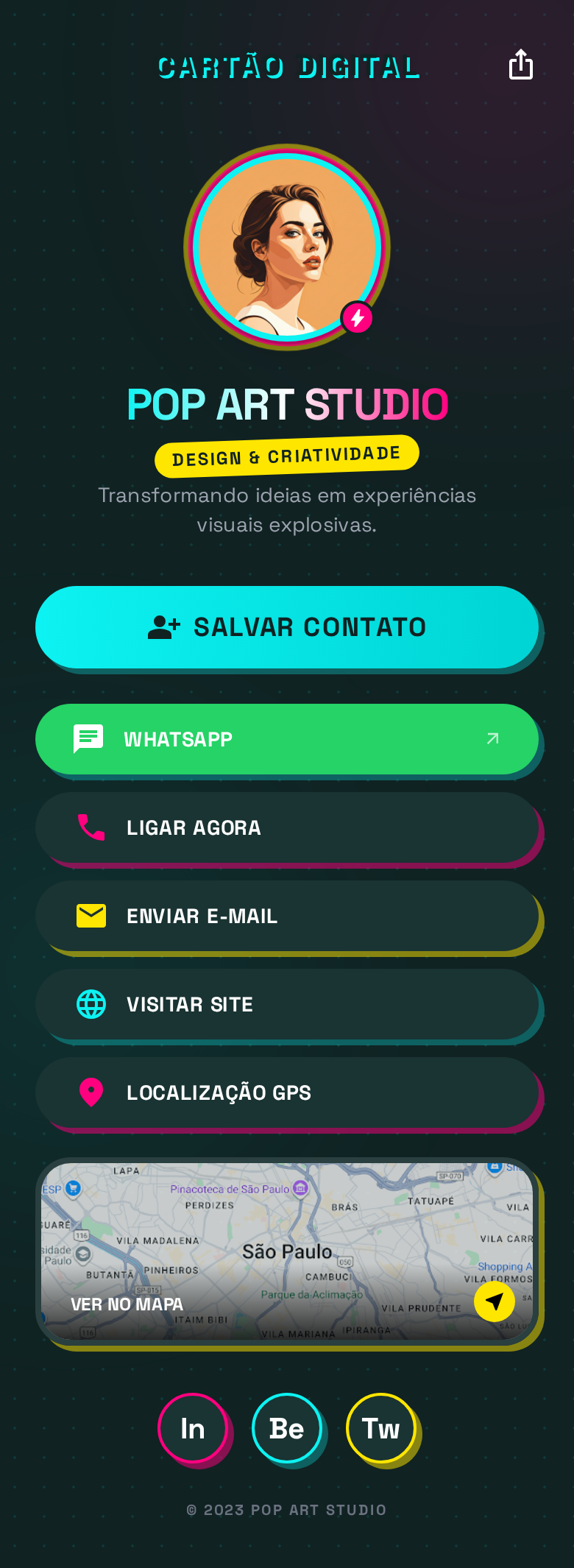Call now via Ligar Agora
The width and height of the screenshot is (574, 1568).
tap(287, 827)
